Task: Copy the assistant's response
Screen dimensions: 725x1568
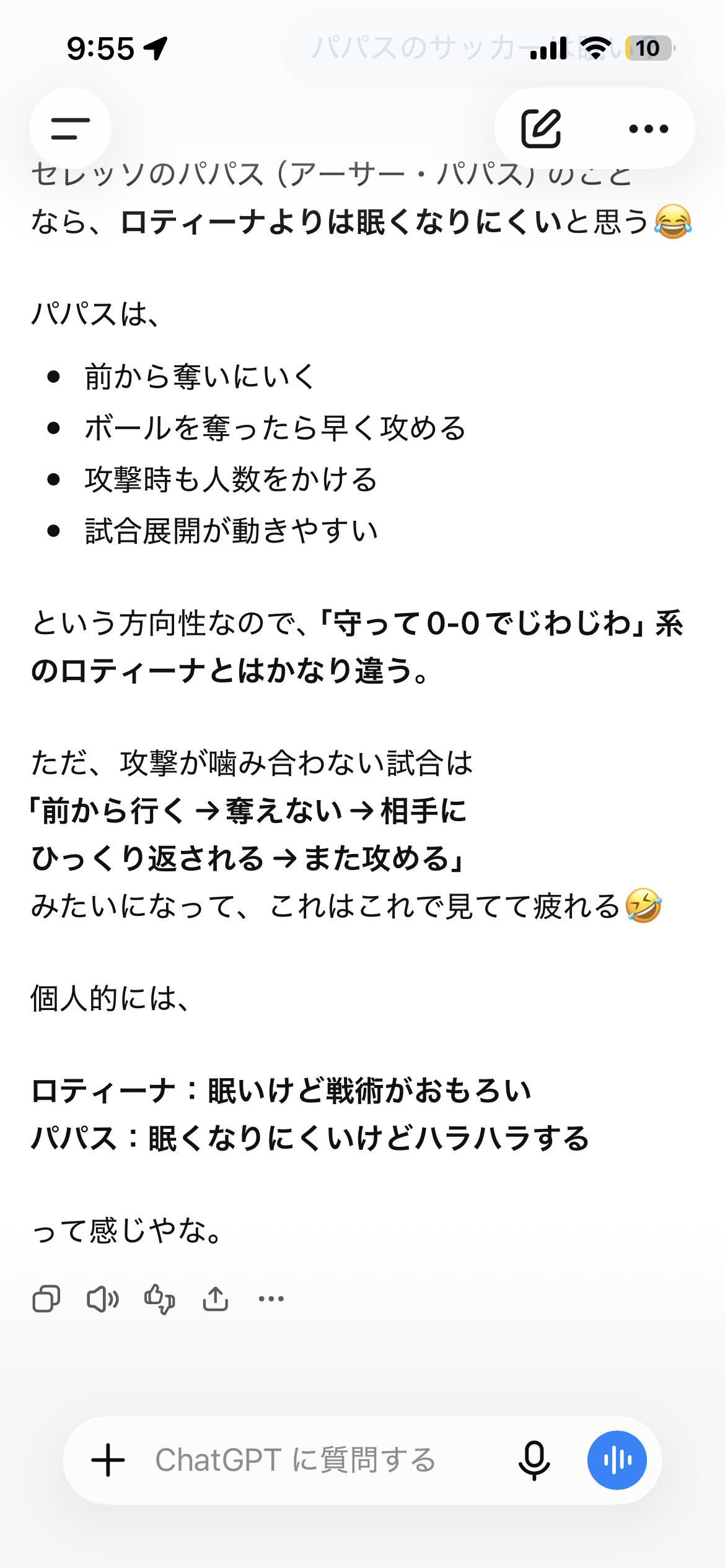Action: [x=46, y=1299]
